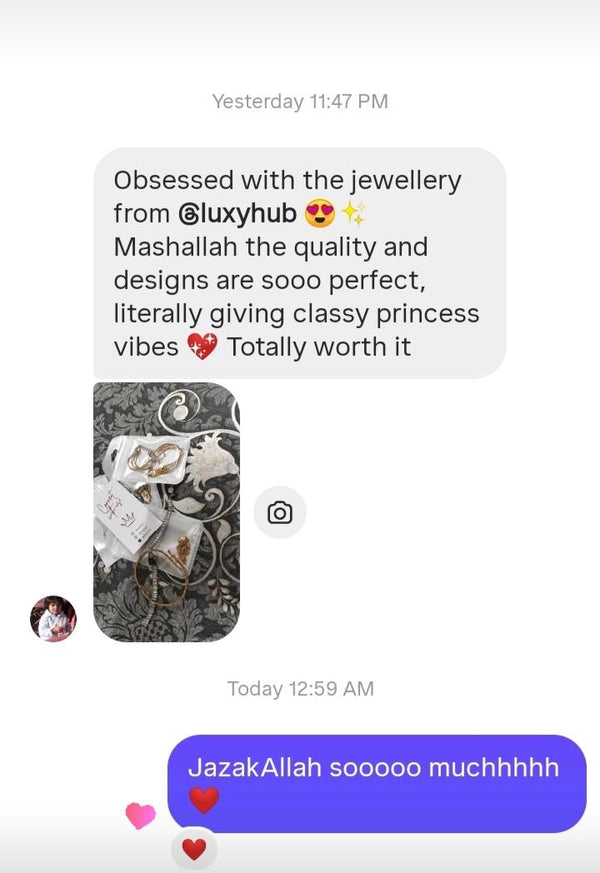600x873 pixels.
Task: Open the sender's profile picture
Action: click(x=53, y=619)
